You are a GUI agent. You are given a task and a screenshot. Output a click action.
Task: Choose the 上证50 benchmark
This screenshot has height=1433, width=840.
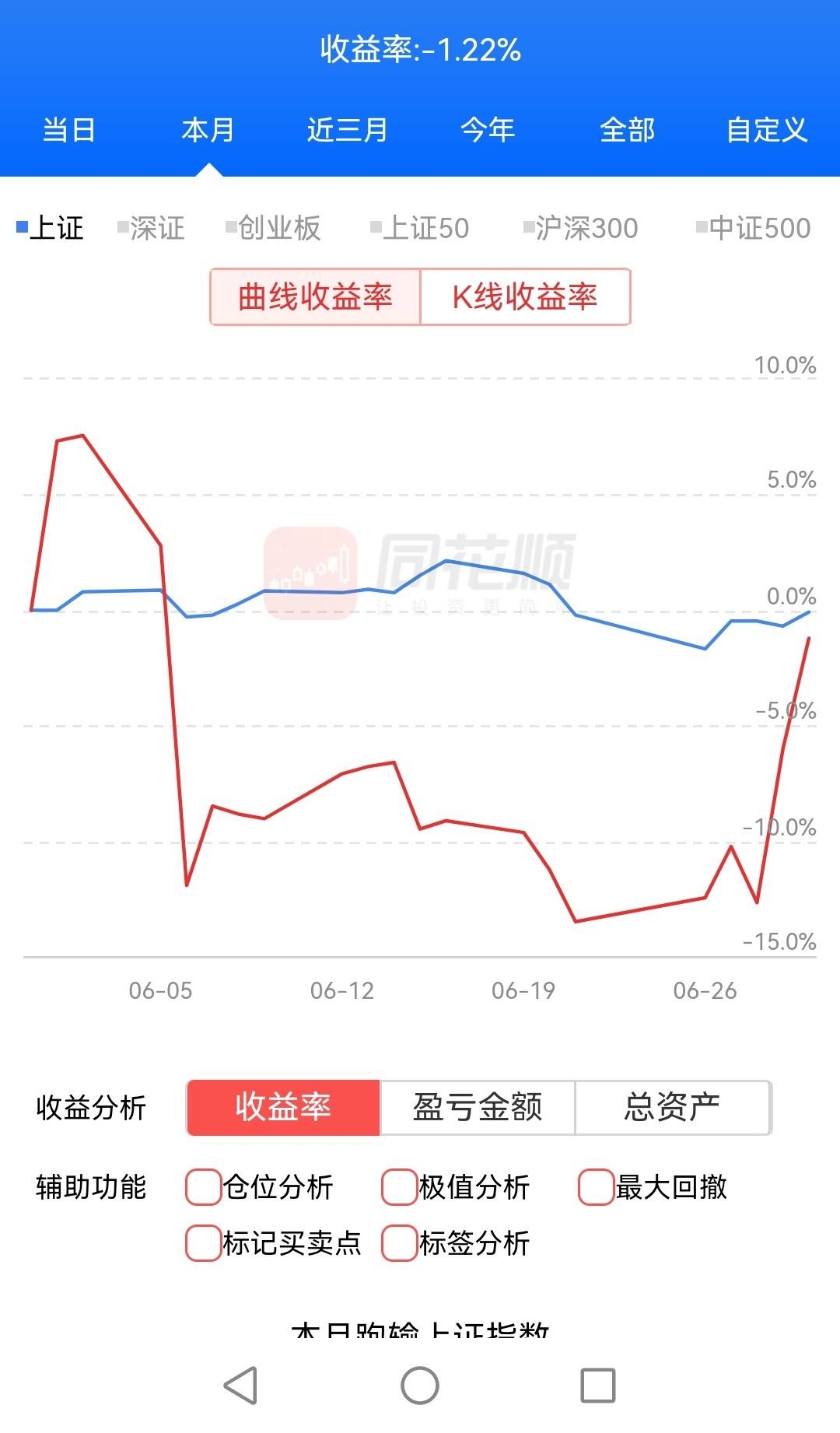point(420,228)
